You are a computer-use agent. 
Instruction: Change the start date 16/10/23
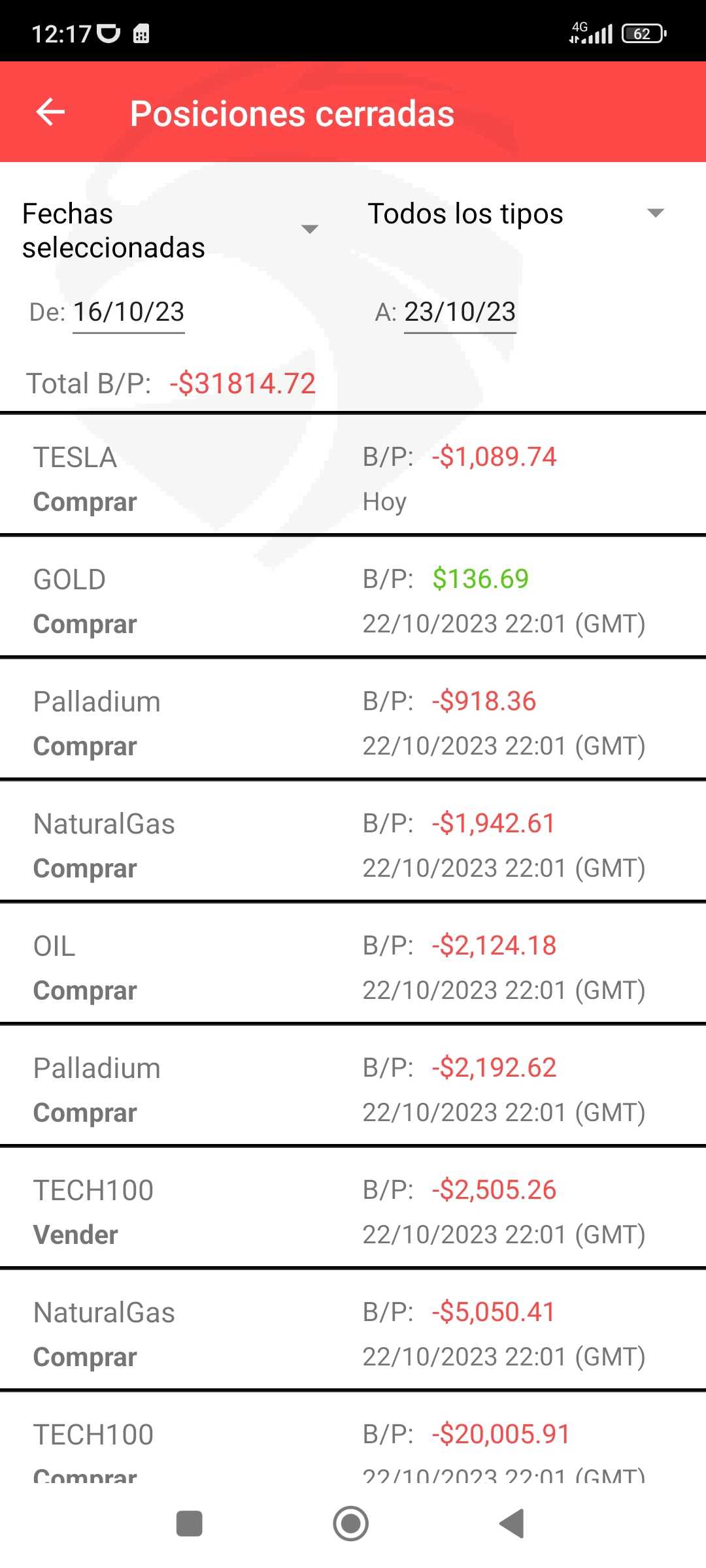pos(128,312)
